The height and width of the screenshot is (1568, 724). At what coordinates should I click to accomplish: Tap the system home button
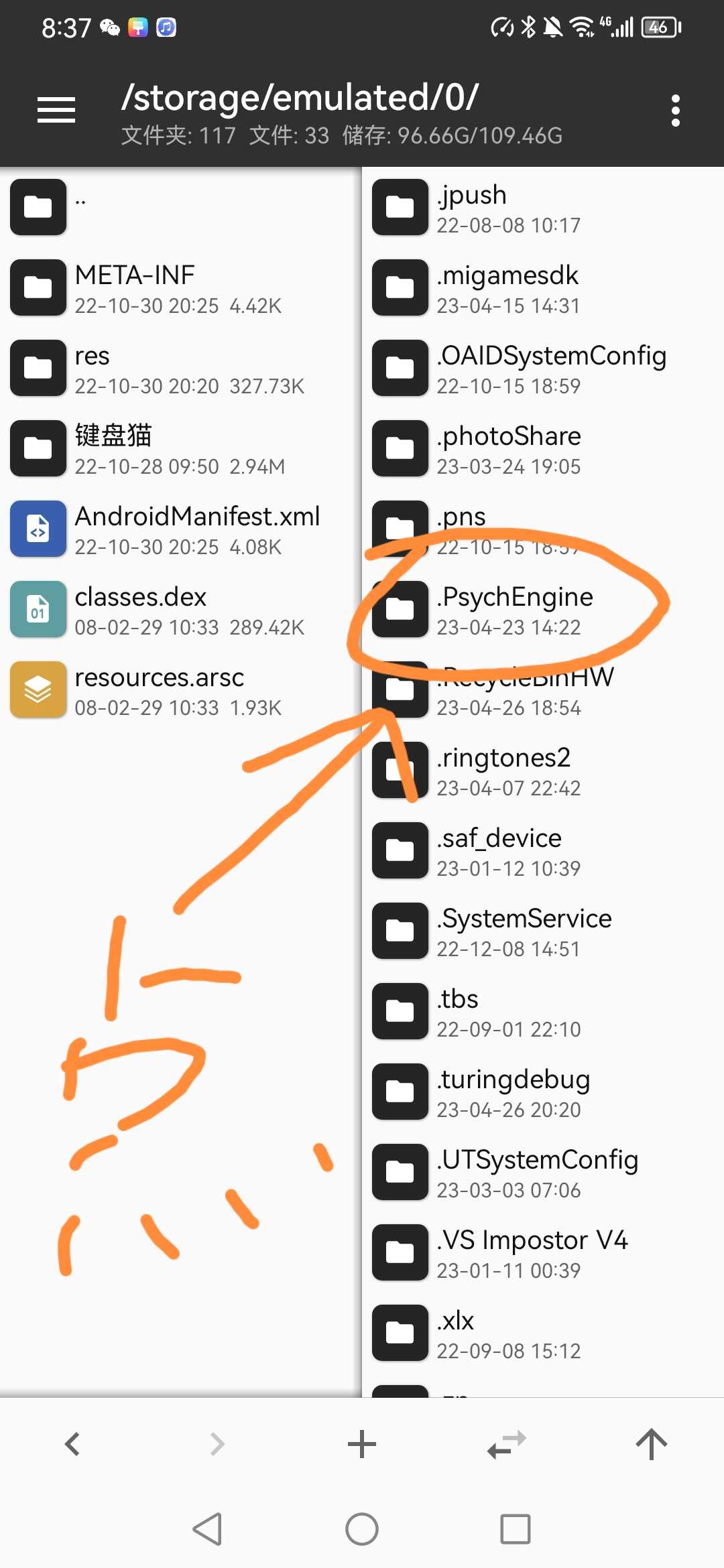coord(362,1529)
